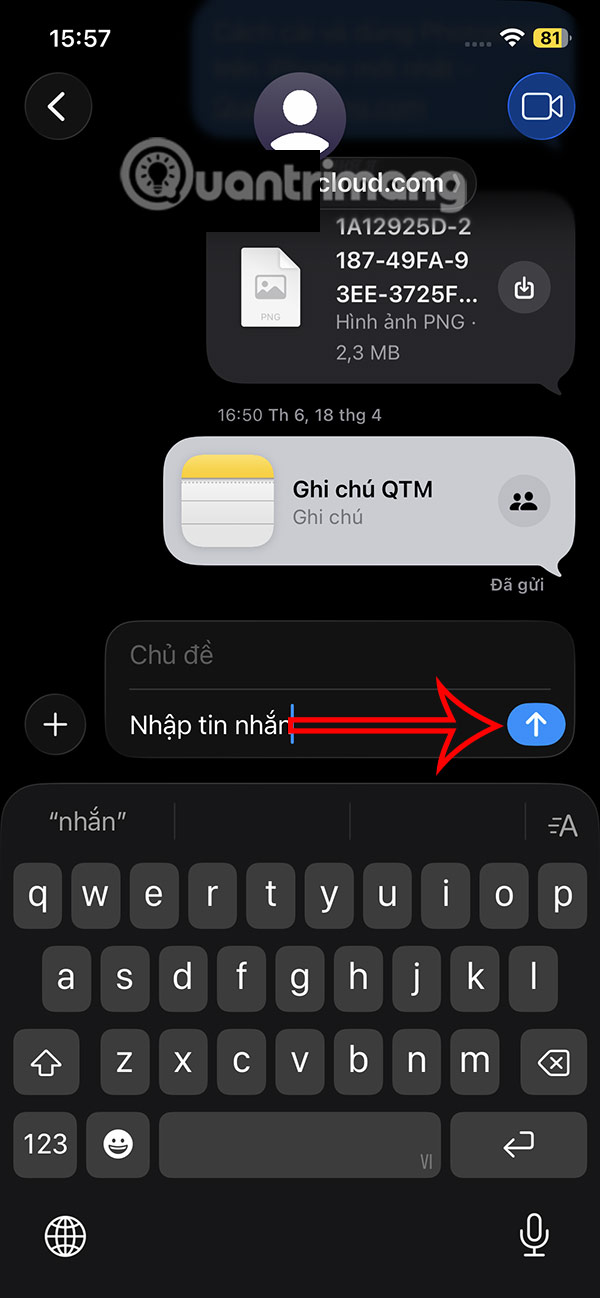The height and width of the screenshot is (1298, 600).
Task: Switch keyboard language with the globe key
Action: click(66, 1235)
